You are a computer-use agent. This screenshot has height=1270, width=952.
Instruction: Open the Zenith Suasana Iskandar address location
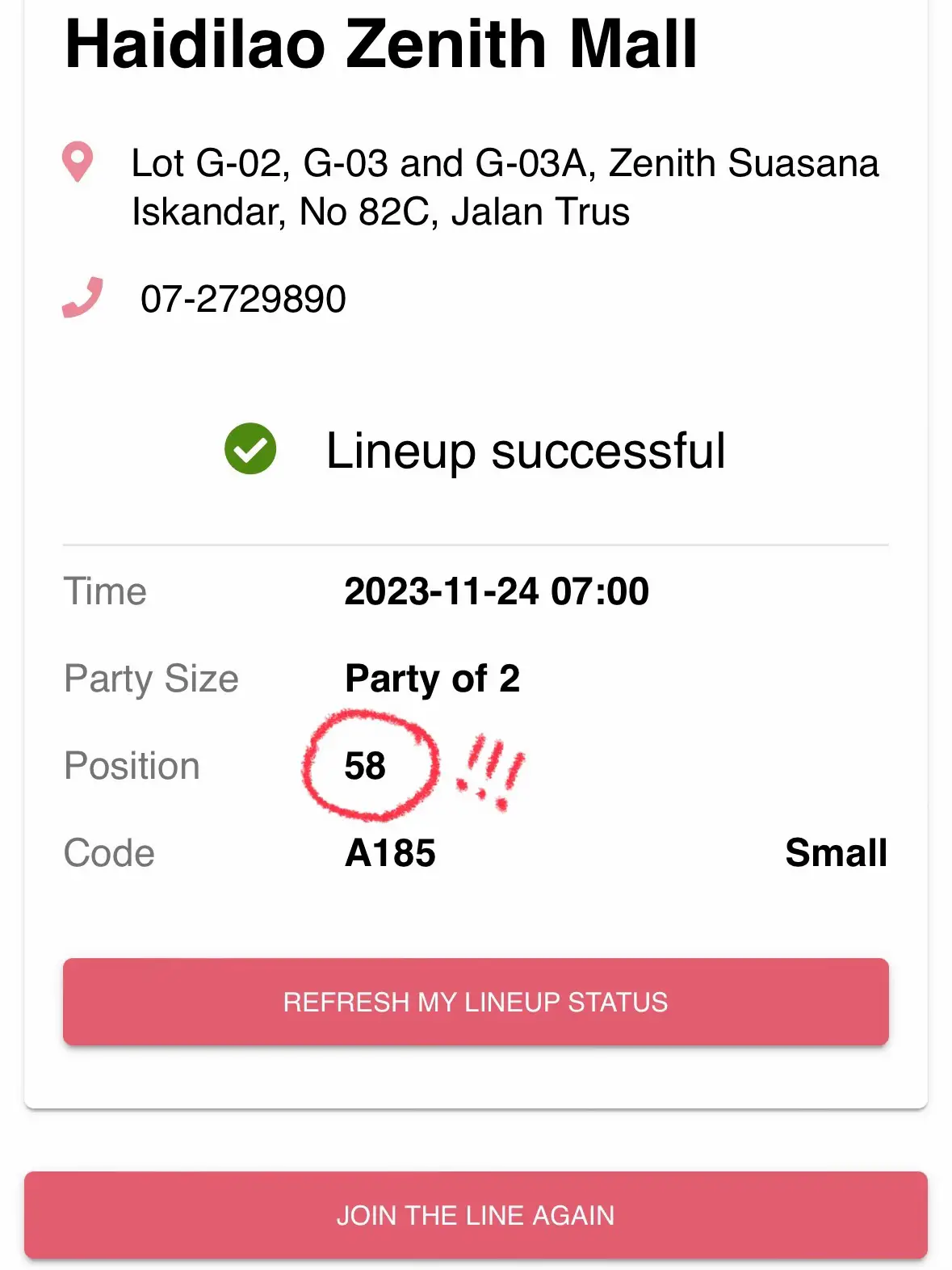[504, 187]
